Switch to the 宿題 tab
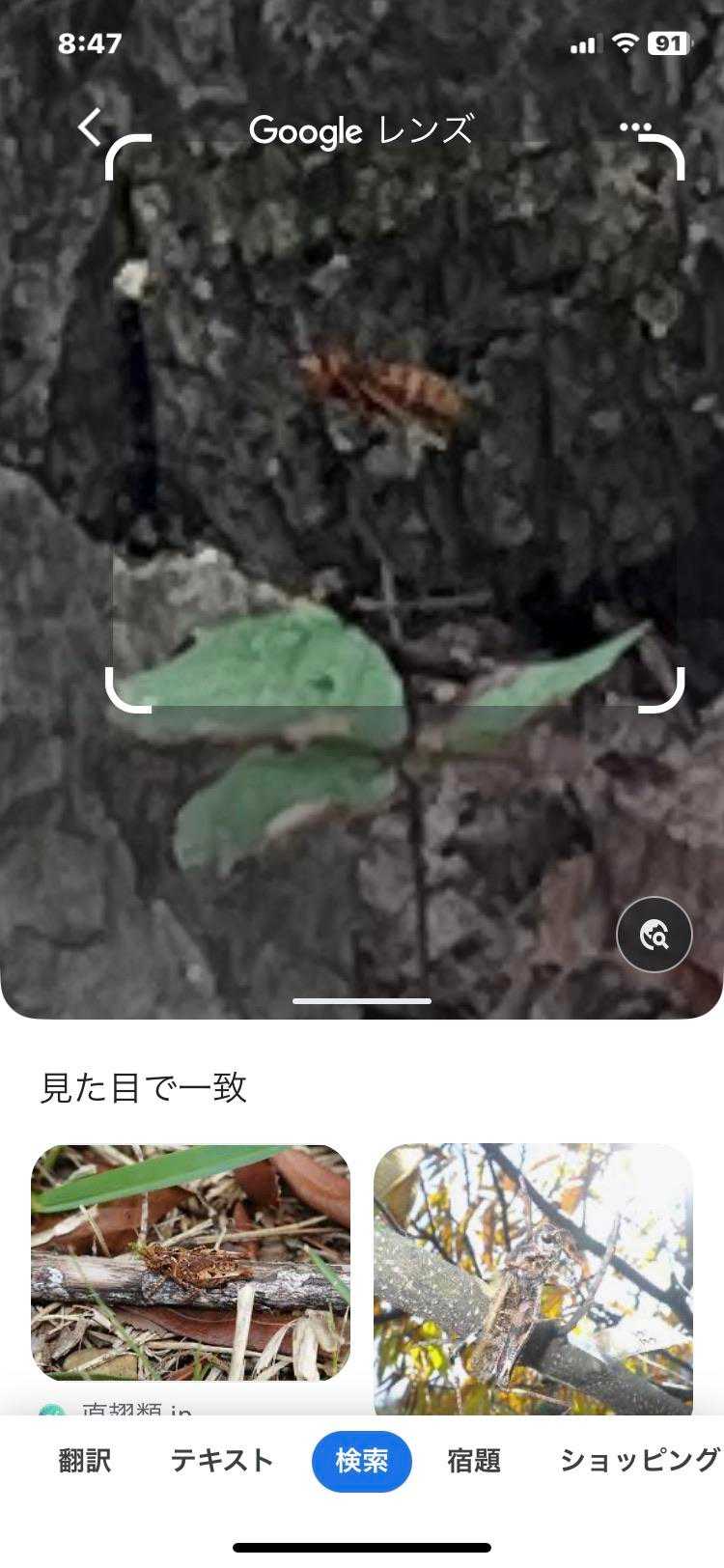Screen dimensions: 724x1568 click(473, 1461)
